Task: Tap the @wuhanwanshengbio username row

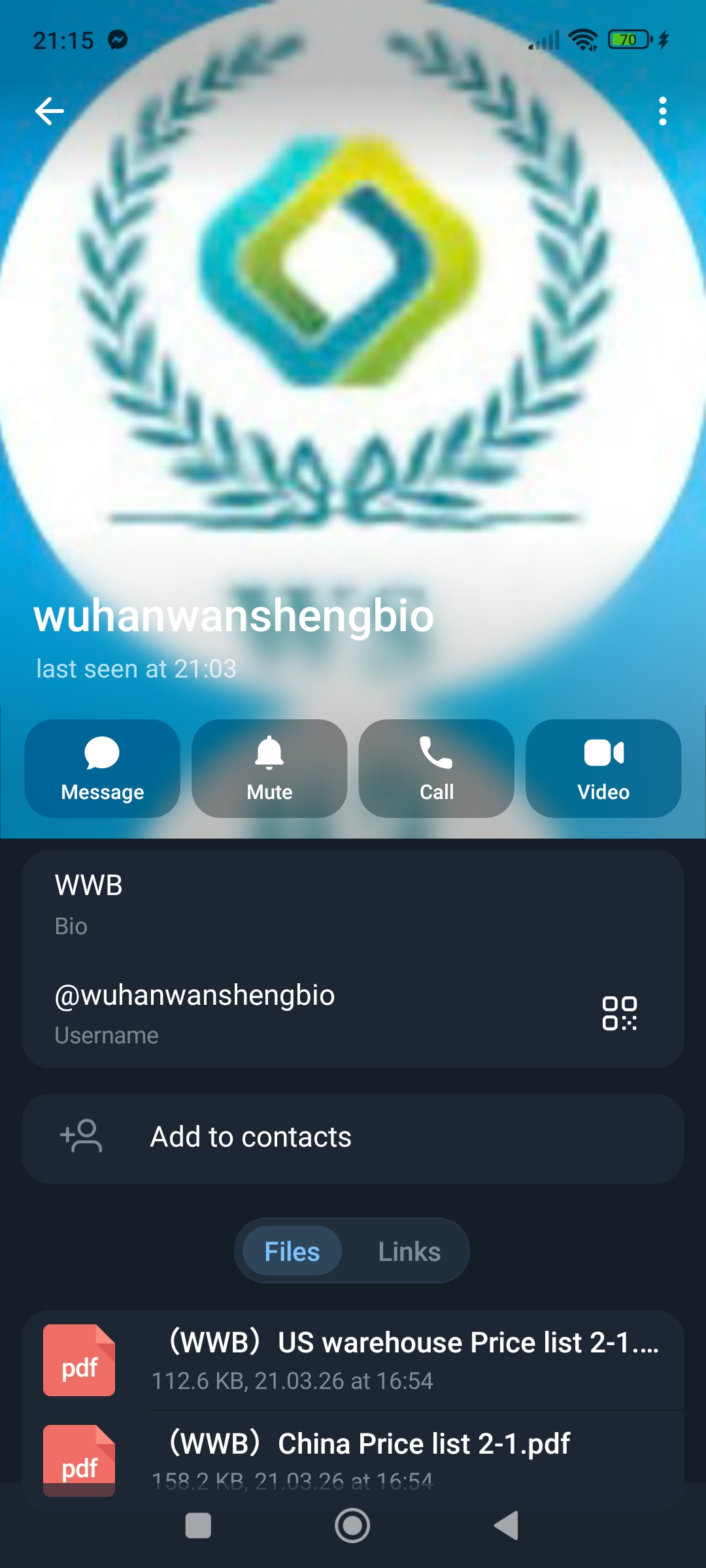Action: pyautogui.click(x=261, y=1011)
